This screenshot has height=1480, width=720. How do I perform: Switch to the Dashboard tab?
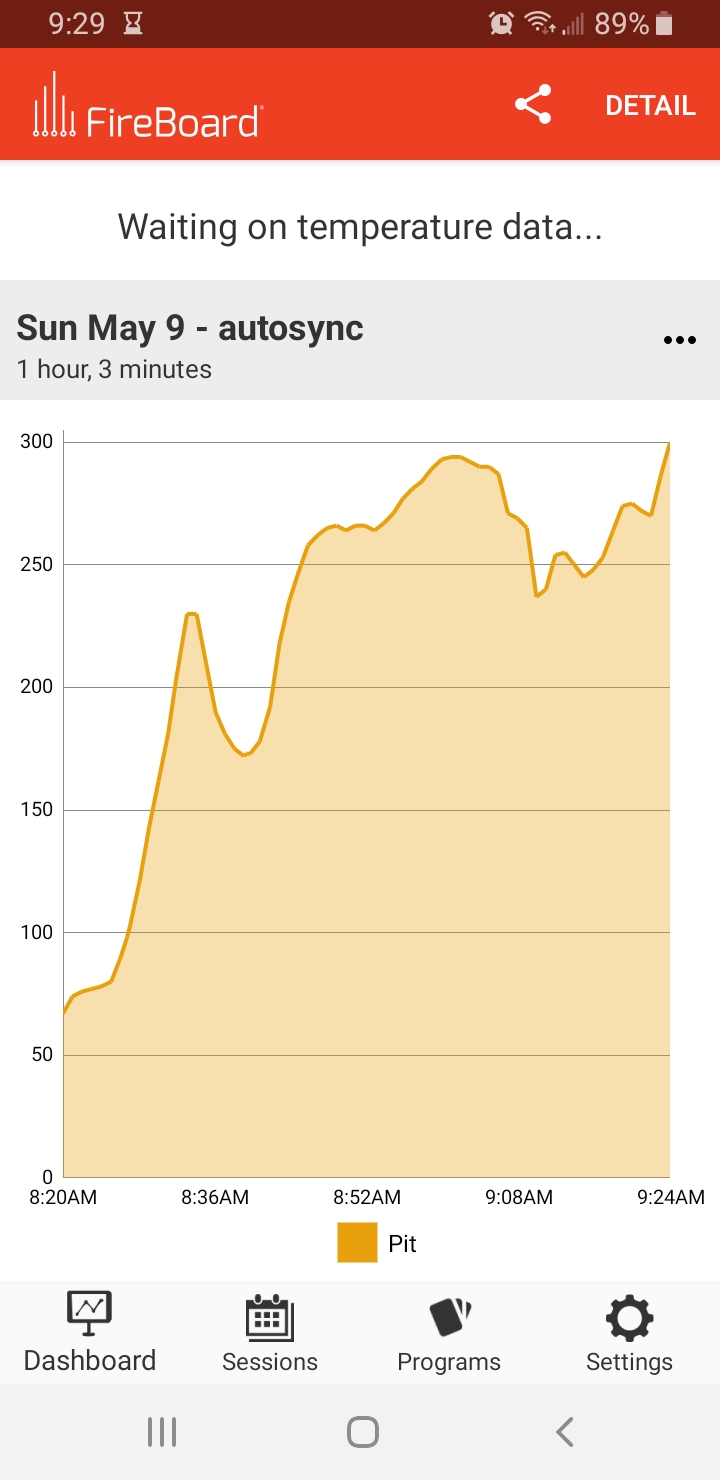[90, 1332]
